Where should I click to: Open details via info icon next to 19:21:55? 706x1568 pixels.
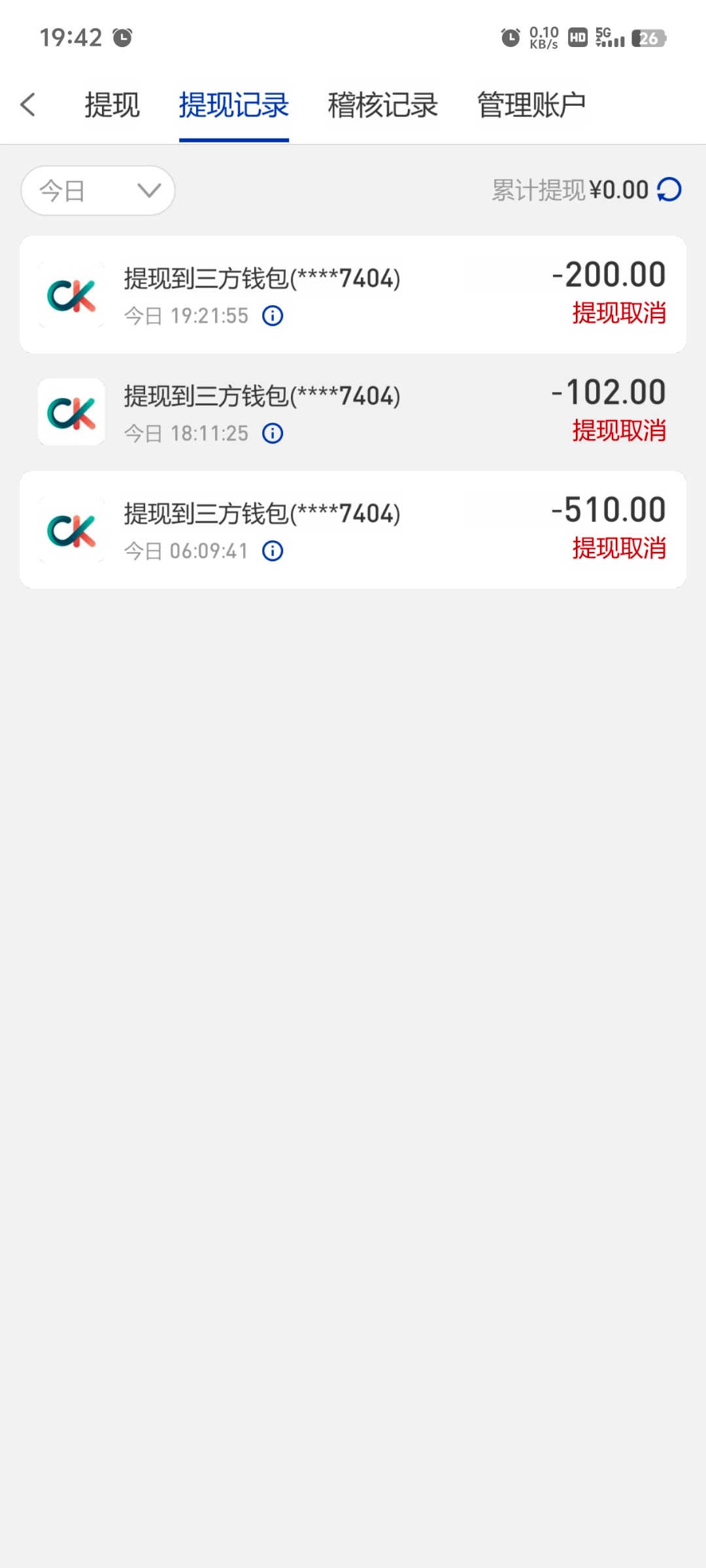pyautogui.click(x=273, y=316)
